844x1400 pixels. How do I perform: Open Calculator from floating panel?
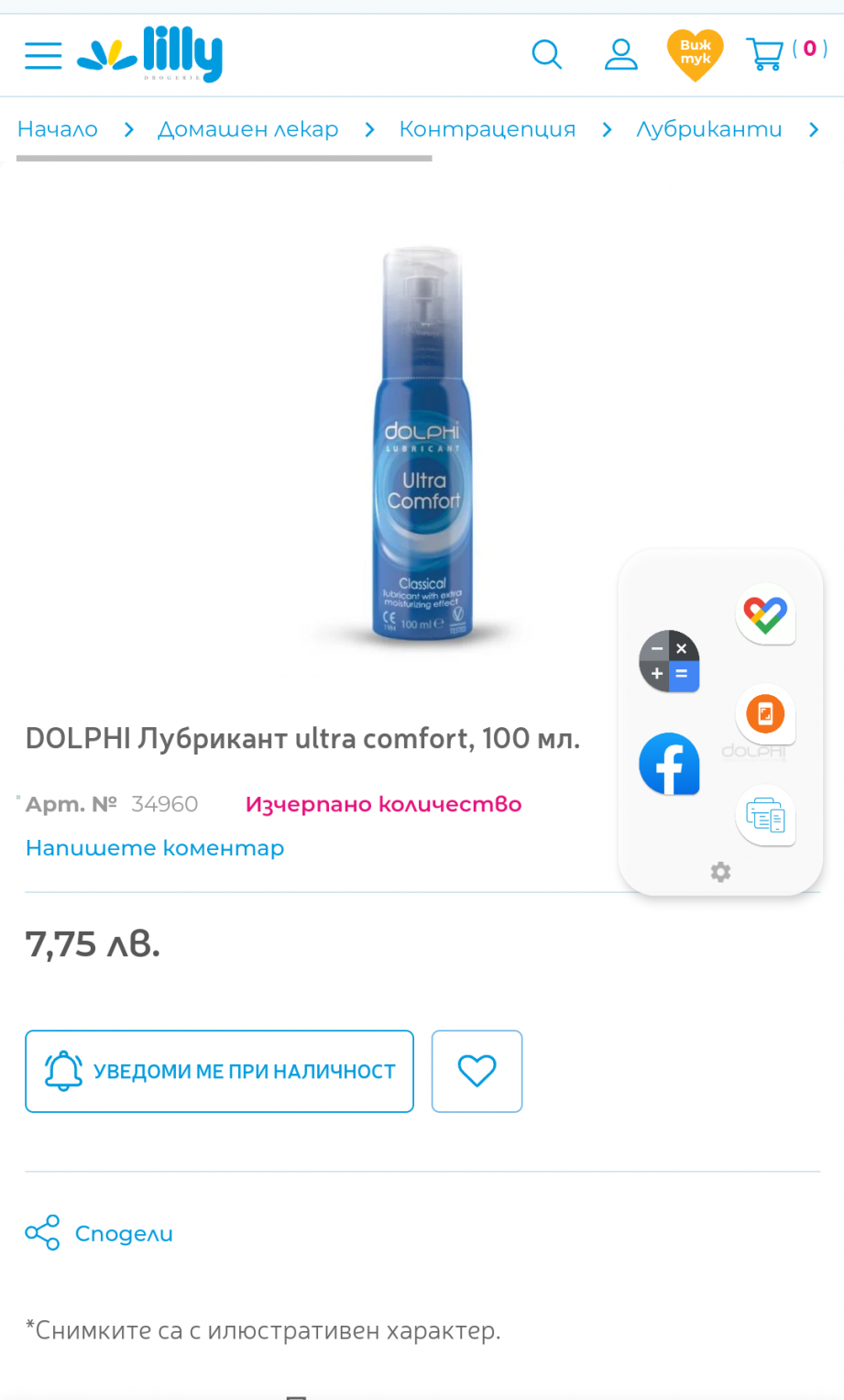(669, 661)
